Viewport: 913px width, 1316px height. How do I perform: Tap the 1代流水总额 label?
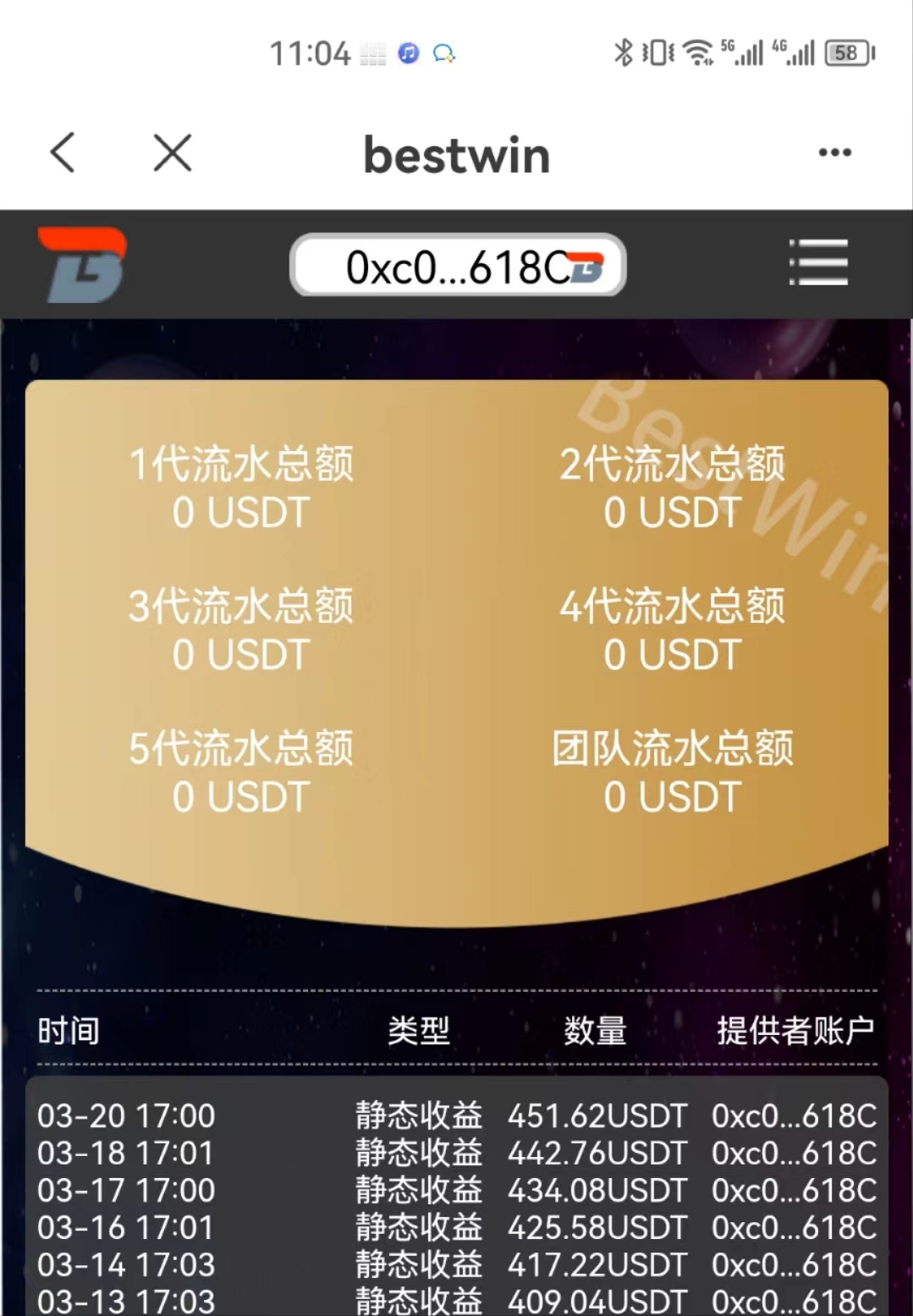point(243,463)
